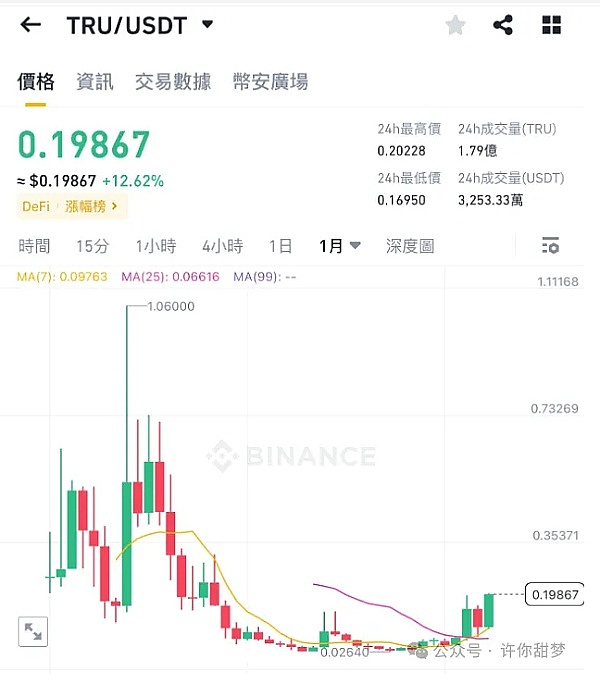Select the 價格 tab
The height and width of the screenshot is (684, 600).
36,82
